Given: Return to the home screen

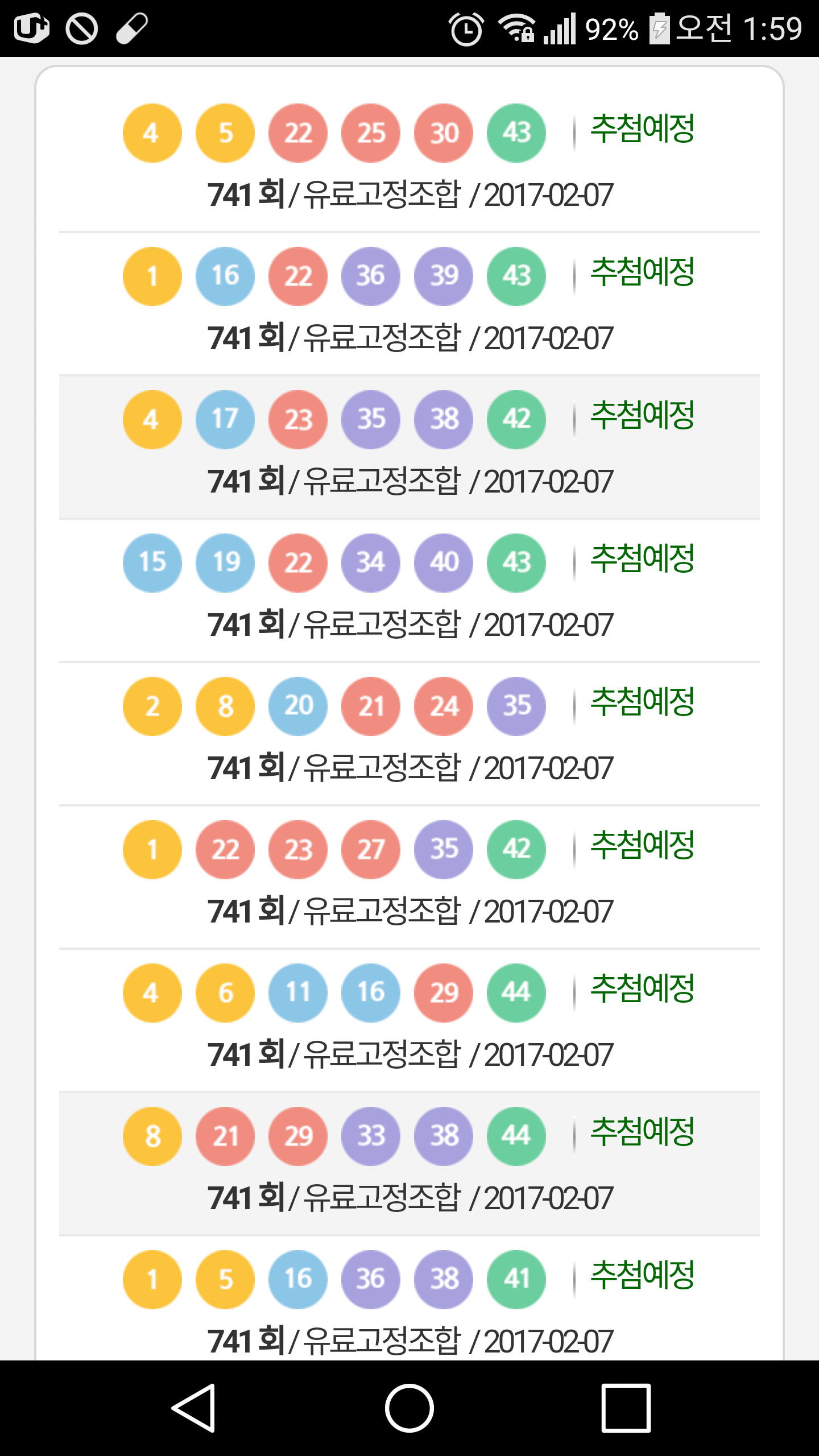Looking at the screenshot, I should click(409, 1408).
